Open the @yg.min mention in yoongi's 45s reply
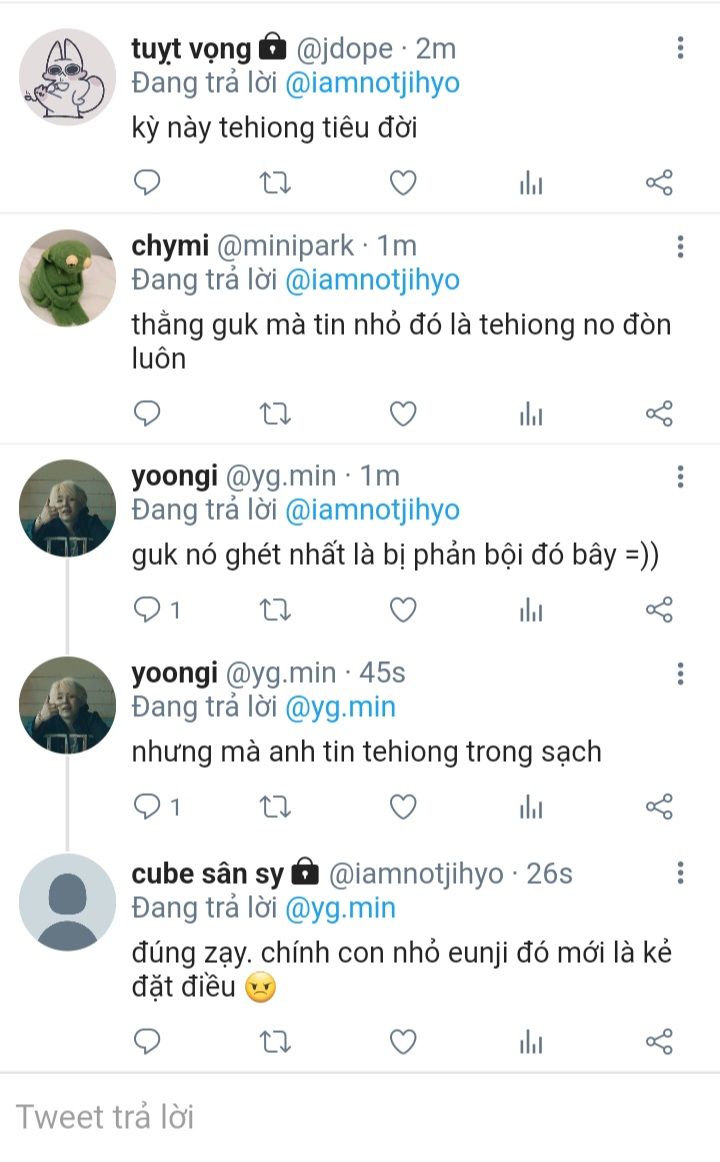 coord(340,707)
